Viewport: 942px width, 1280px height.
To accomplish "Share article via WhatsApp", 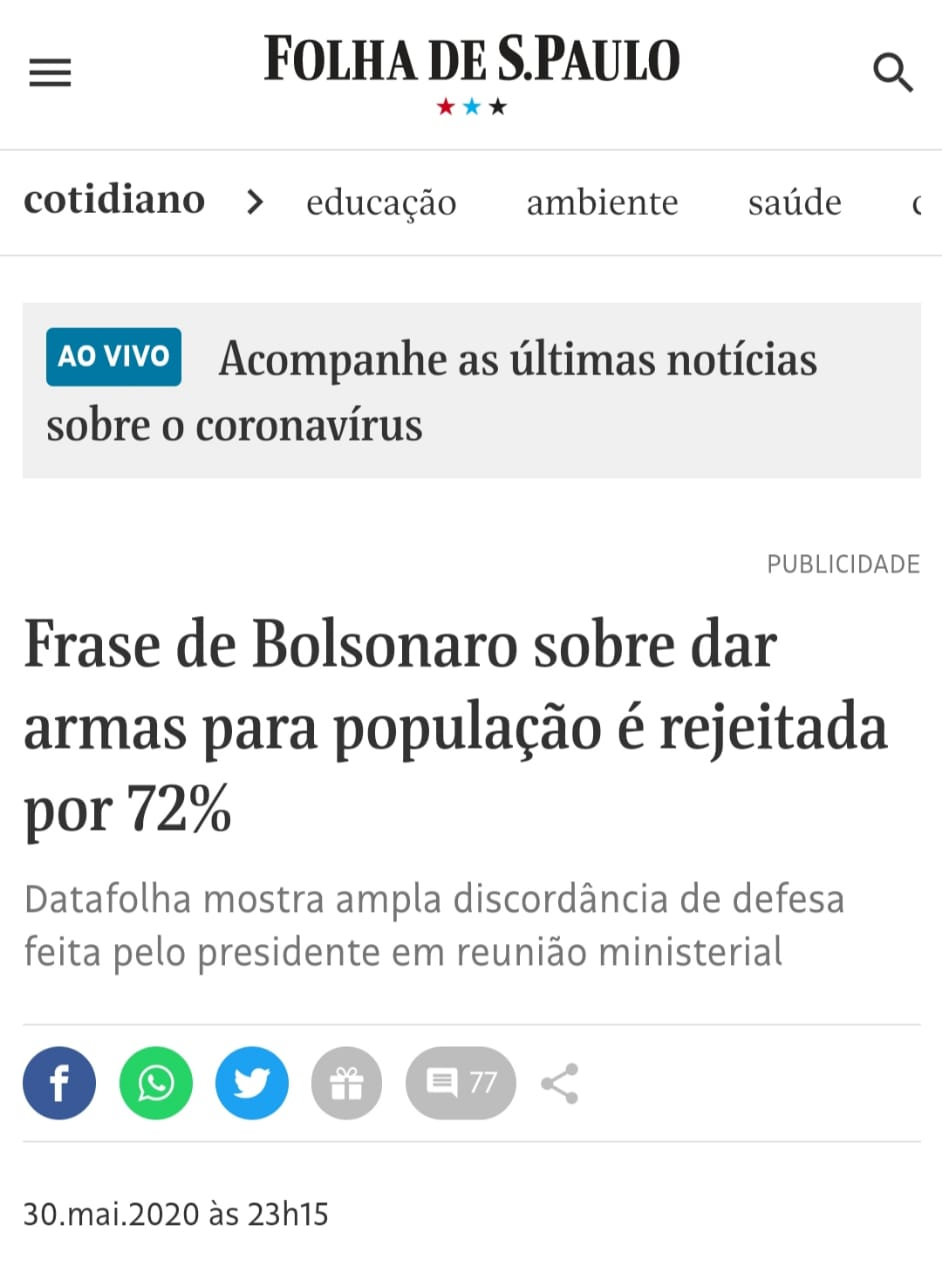I will tap(156, 1083).
